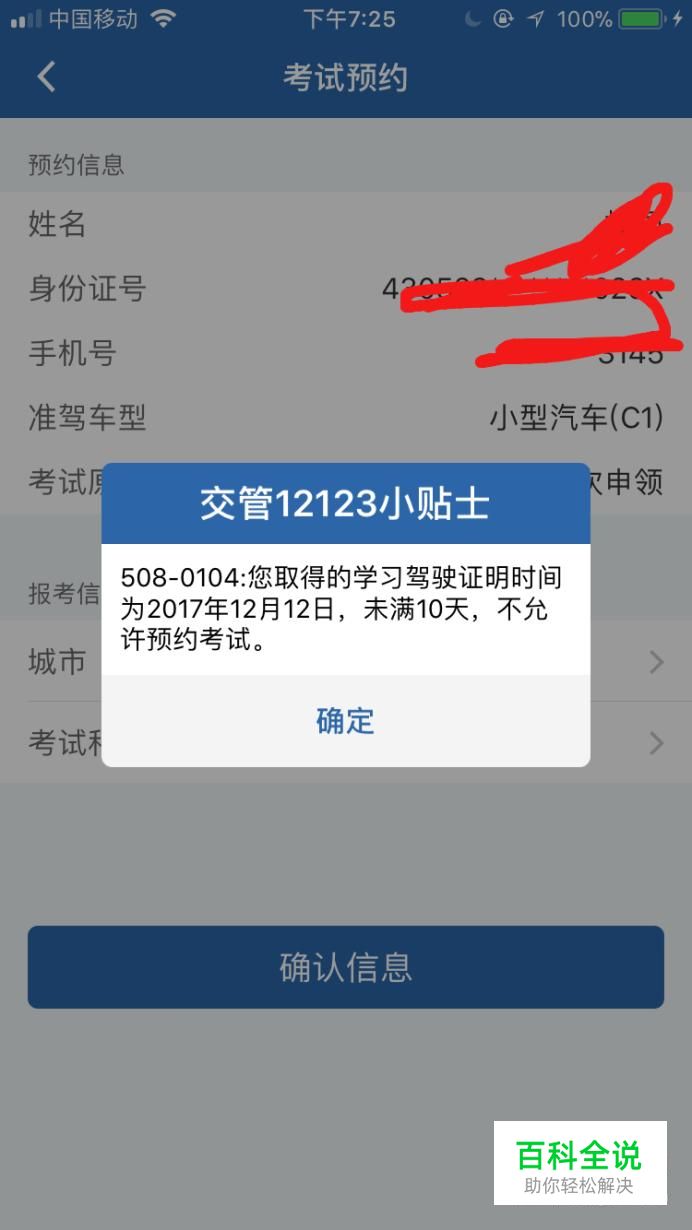Screen dimensions: 692x1230
Task: Tap the 确认信息 button
Action: pyautogui.click(x=346, y=967)
